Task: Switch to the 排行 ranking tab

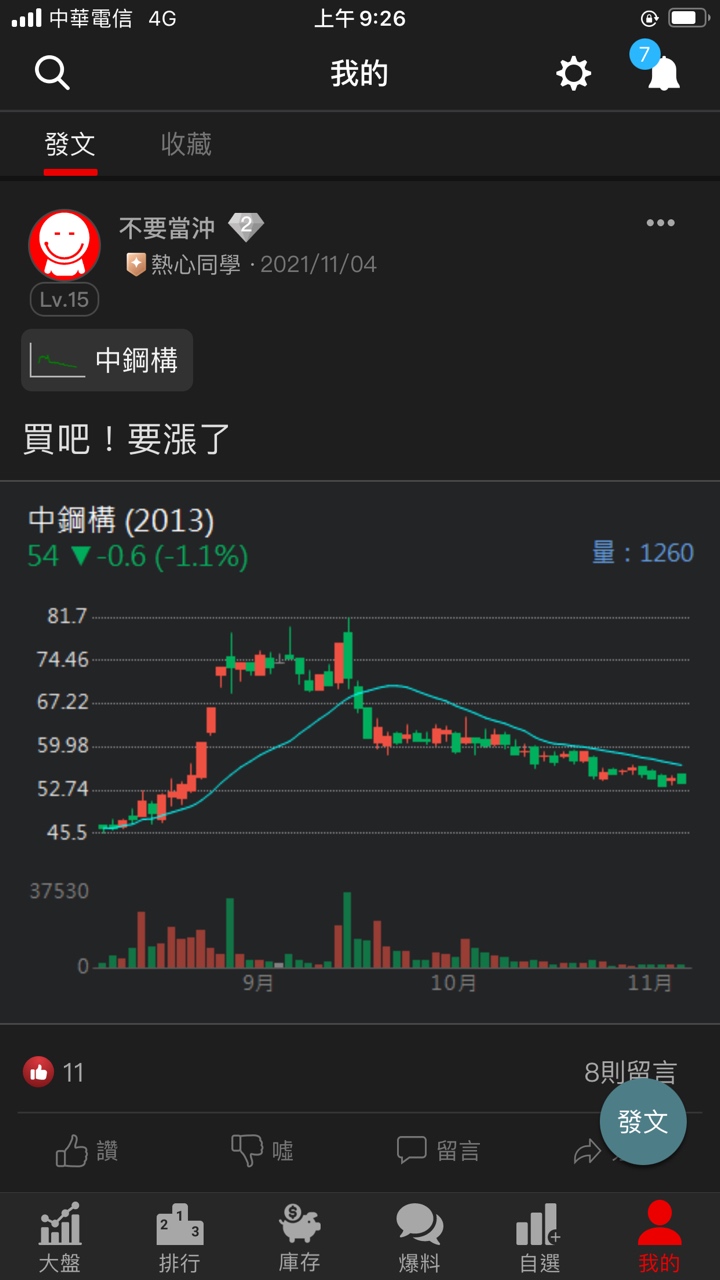Action: click(x=179, y=1236)
